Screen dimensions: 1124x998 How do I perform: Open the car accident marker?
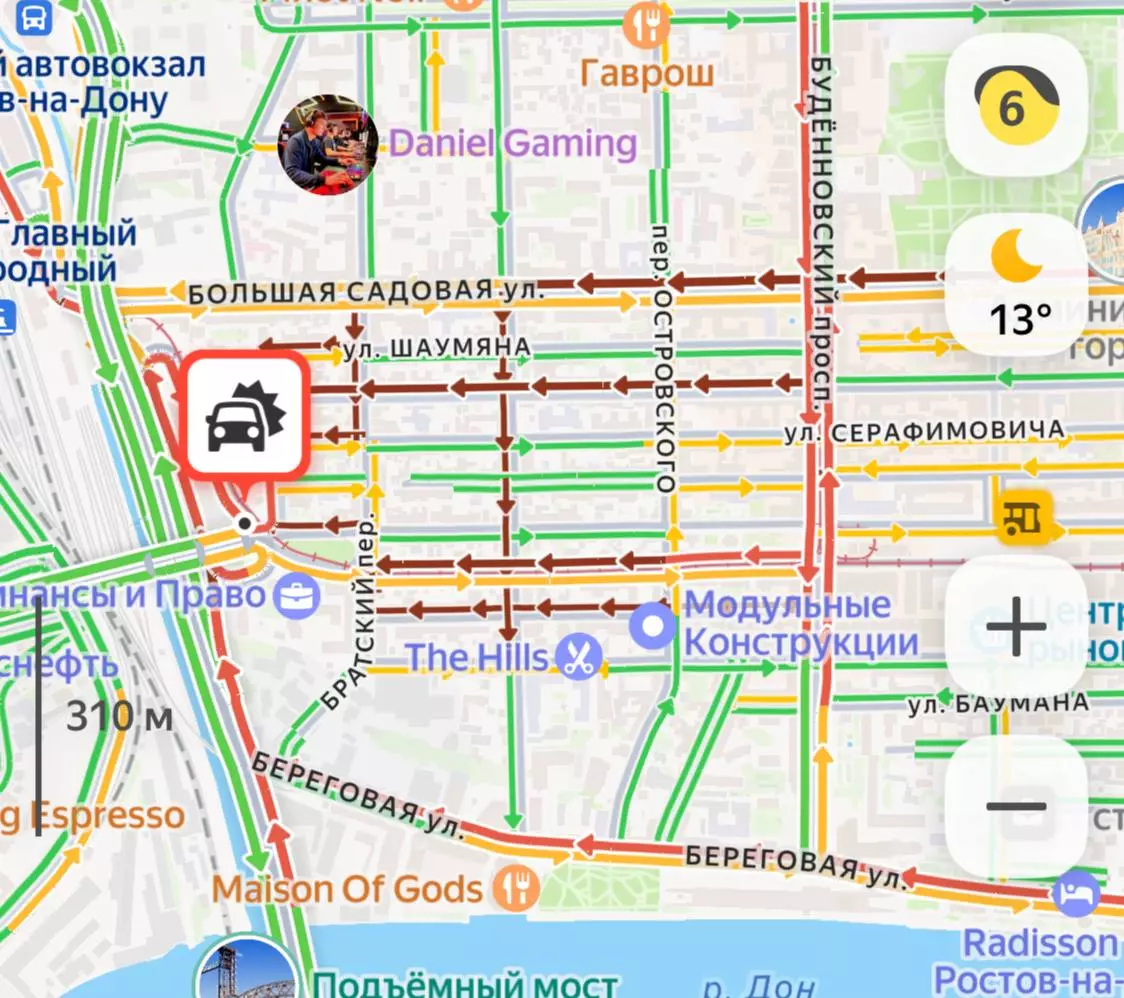click(245, 416)
